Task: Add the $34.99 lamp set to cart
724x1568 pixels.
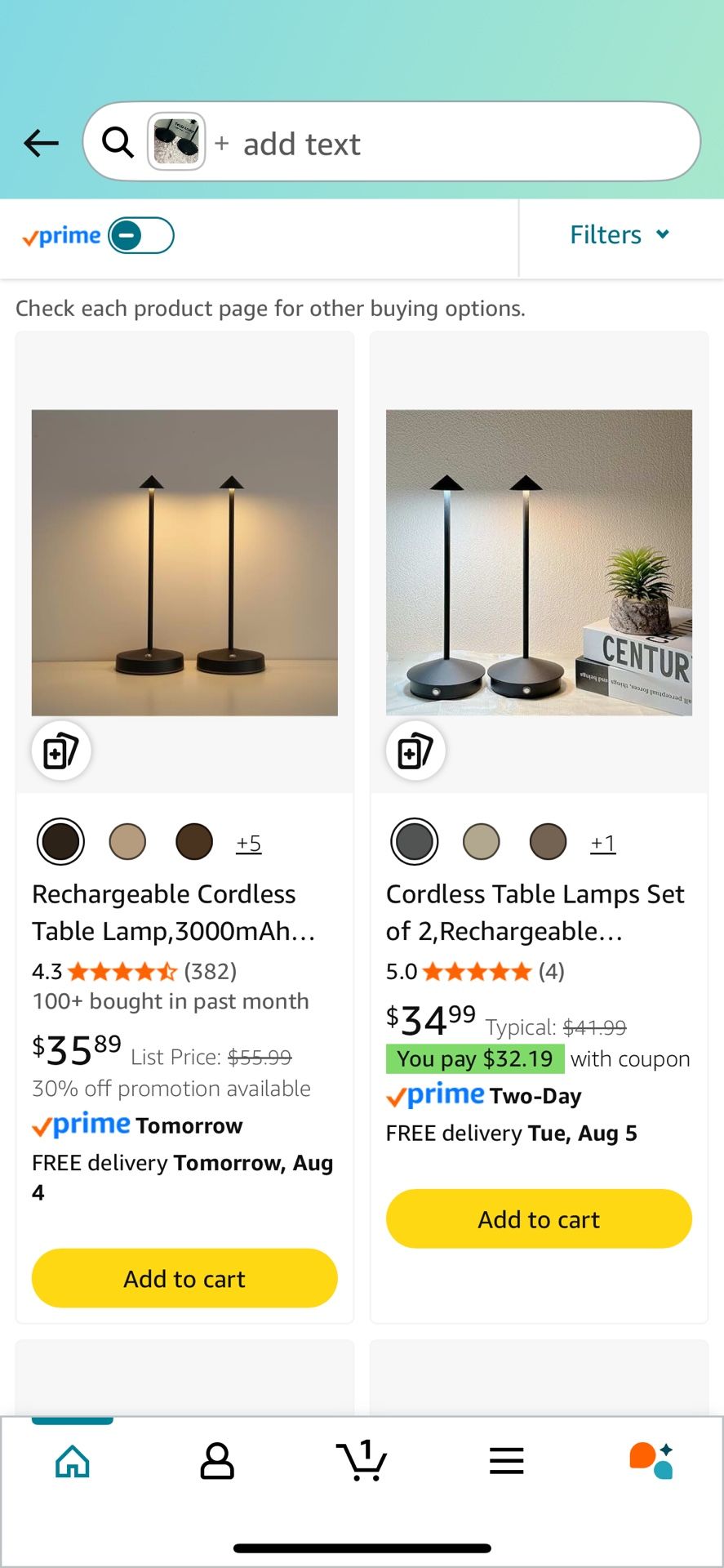Action: point(539,1218)
